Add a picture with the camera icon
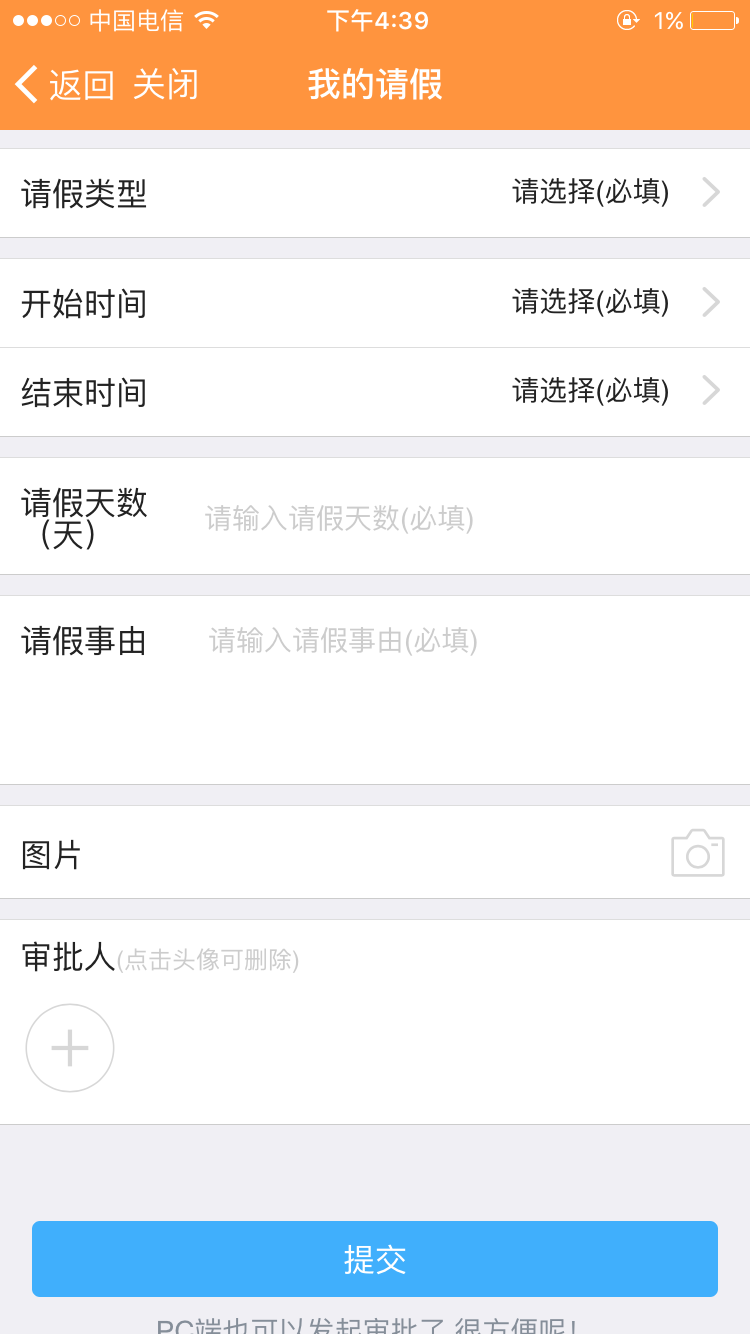Viewport: 750px width, 1334px height. (698, 853)
